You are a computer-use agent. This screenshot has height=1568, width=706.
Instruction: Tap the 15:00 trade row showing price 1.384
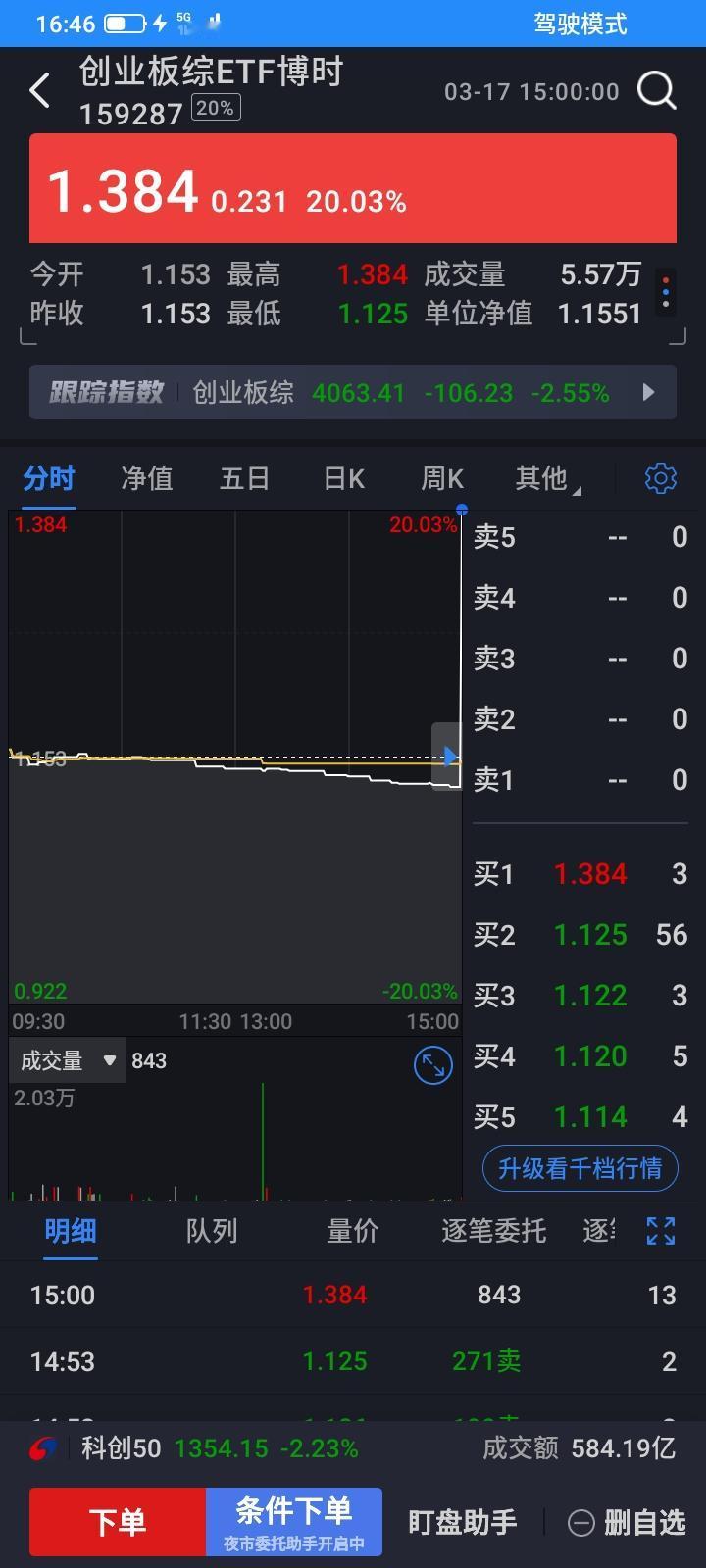tap(353, 1294)
